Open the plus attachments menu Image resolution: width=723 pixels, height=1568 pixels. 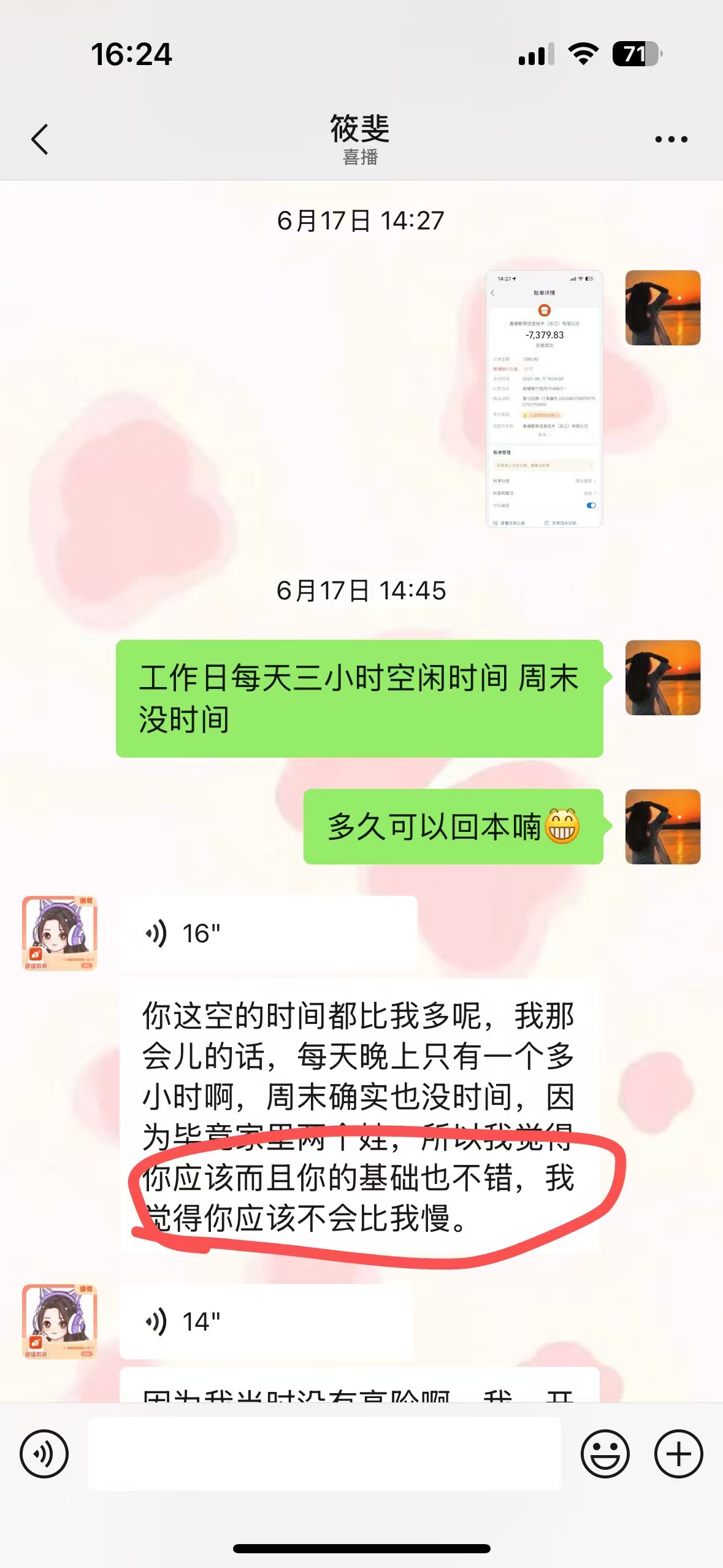click(x=678, y=1453)
